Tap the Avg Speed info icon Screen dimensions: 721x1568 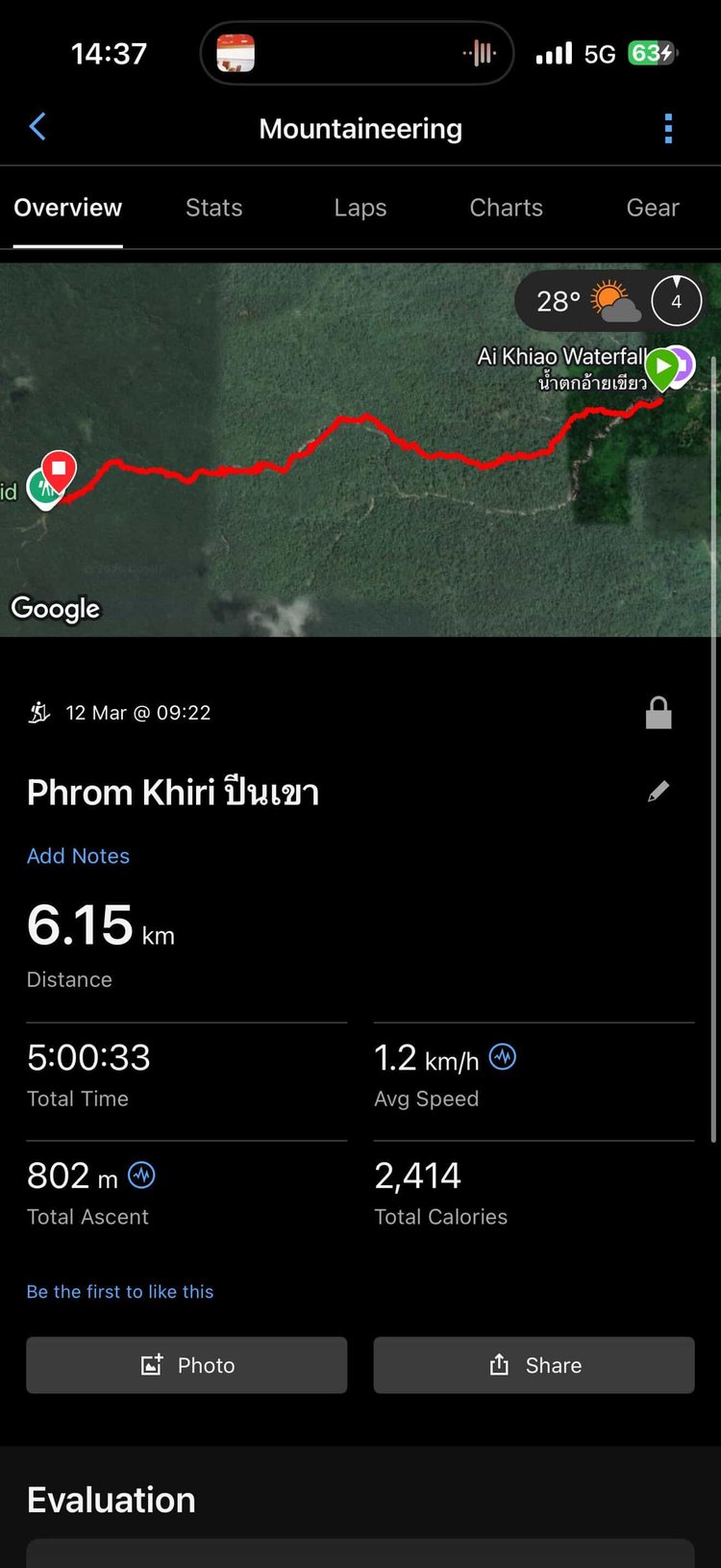(503, 1057)
